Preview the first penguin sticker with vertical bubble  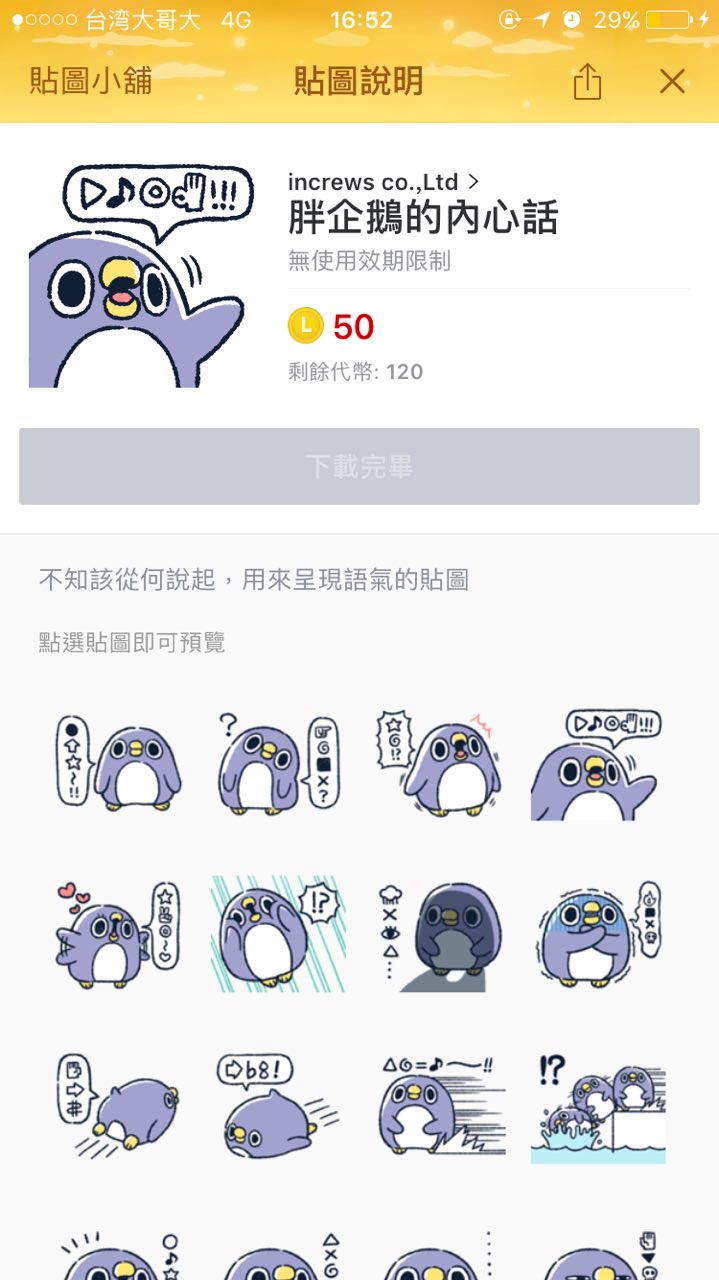[x=118, y=765]
